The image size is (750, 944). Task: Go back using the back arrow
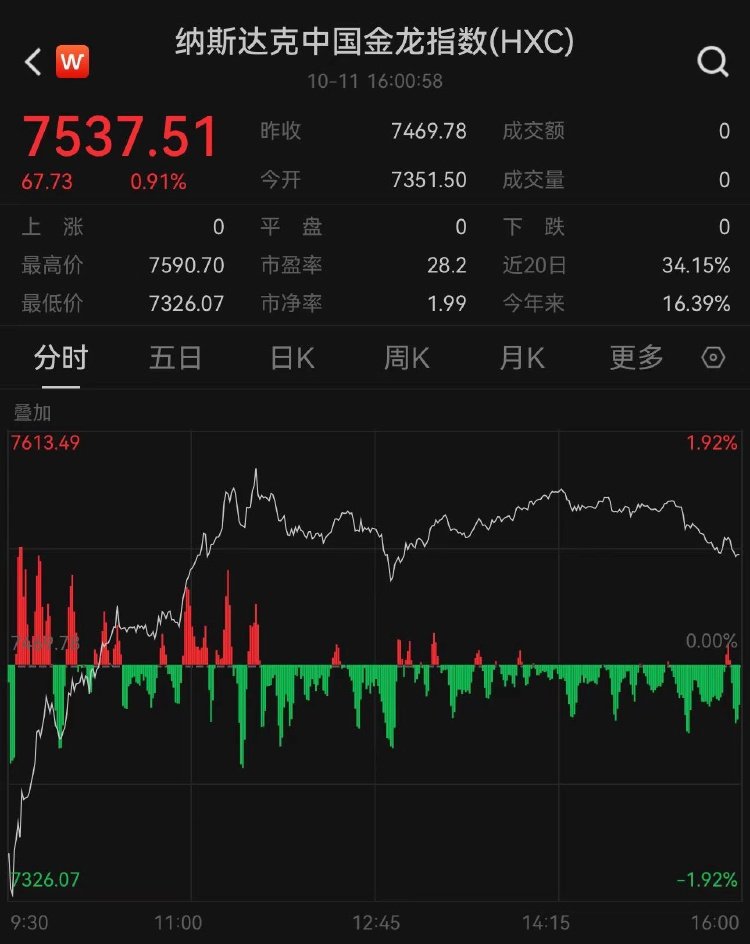[x=33, y=63]
